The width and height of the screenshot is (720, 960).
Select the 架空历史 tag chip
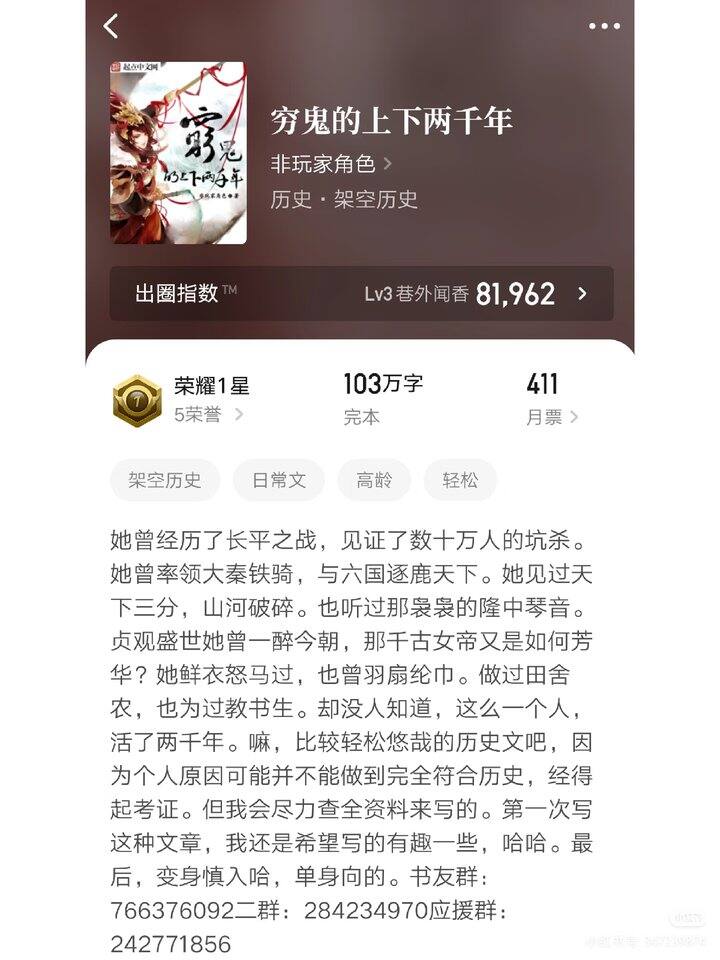click(x=165, y=480)
